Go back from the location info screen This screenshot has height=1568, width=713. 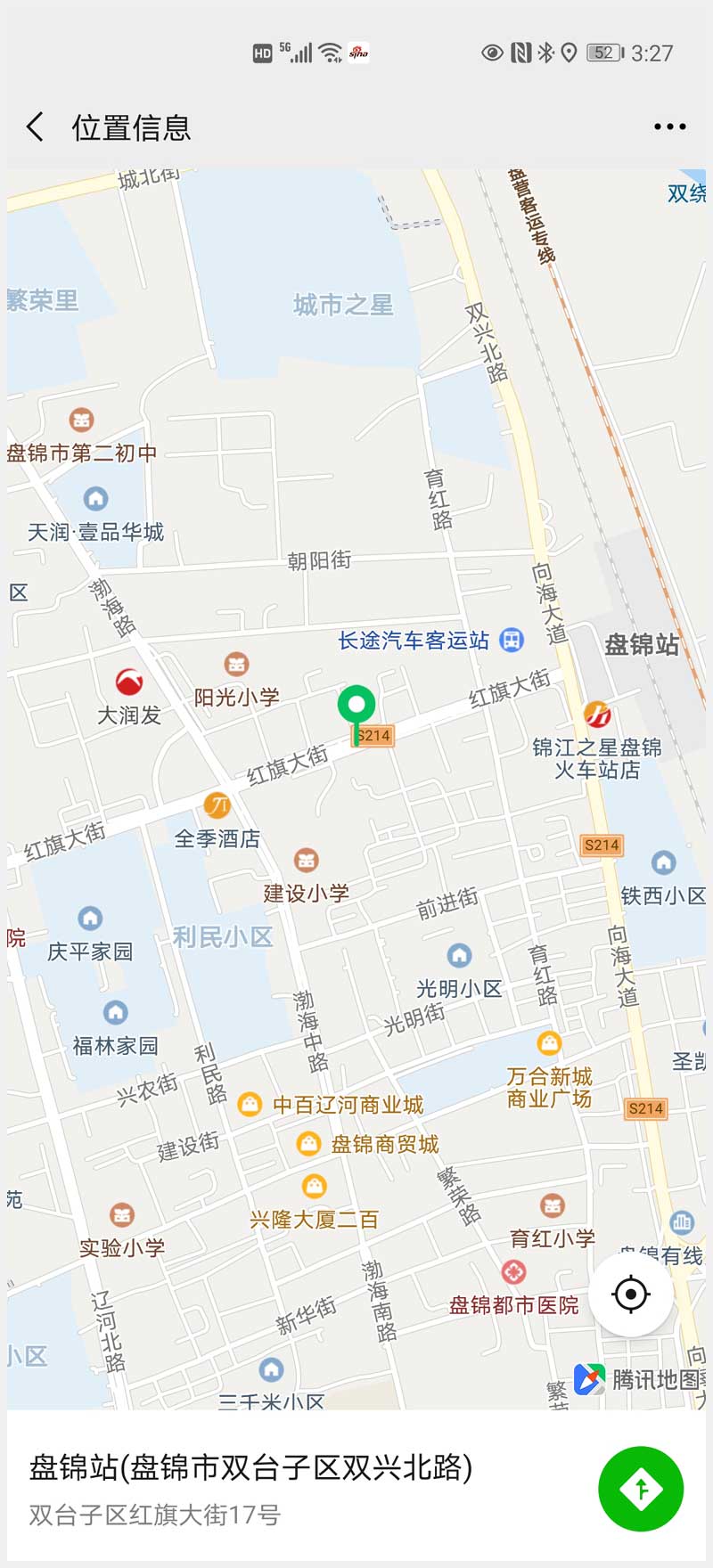(36, 127)
